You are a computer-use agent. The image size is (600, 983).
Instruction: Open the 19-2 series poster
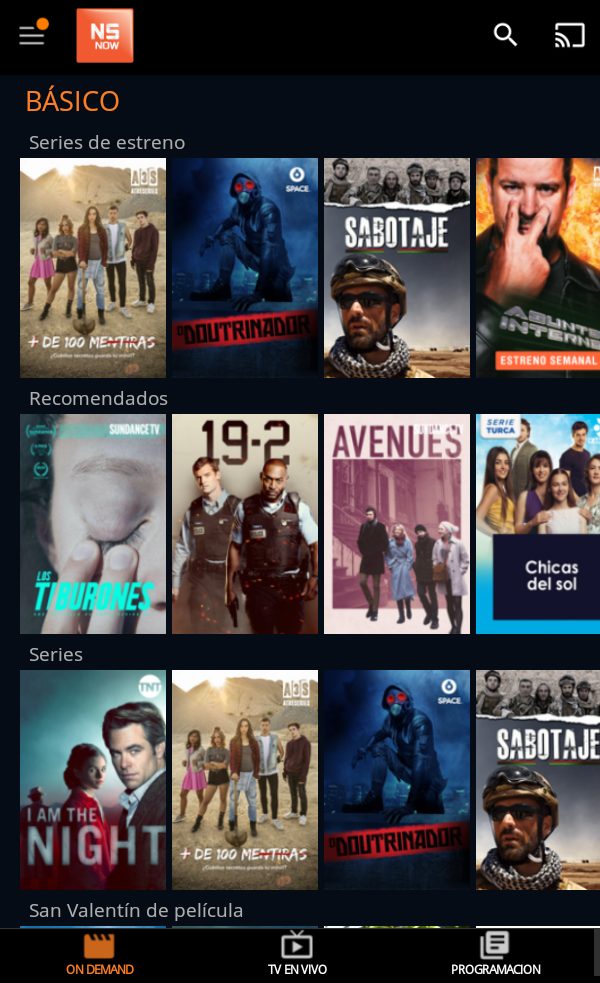click(245, 523)
